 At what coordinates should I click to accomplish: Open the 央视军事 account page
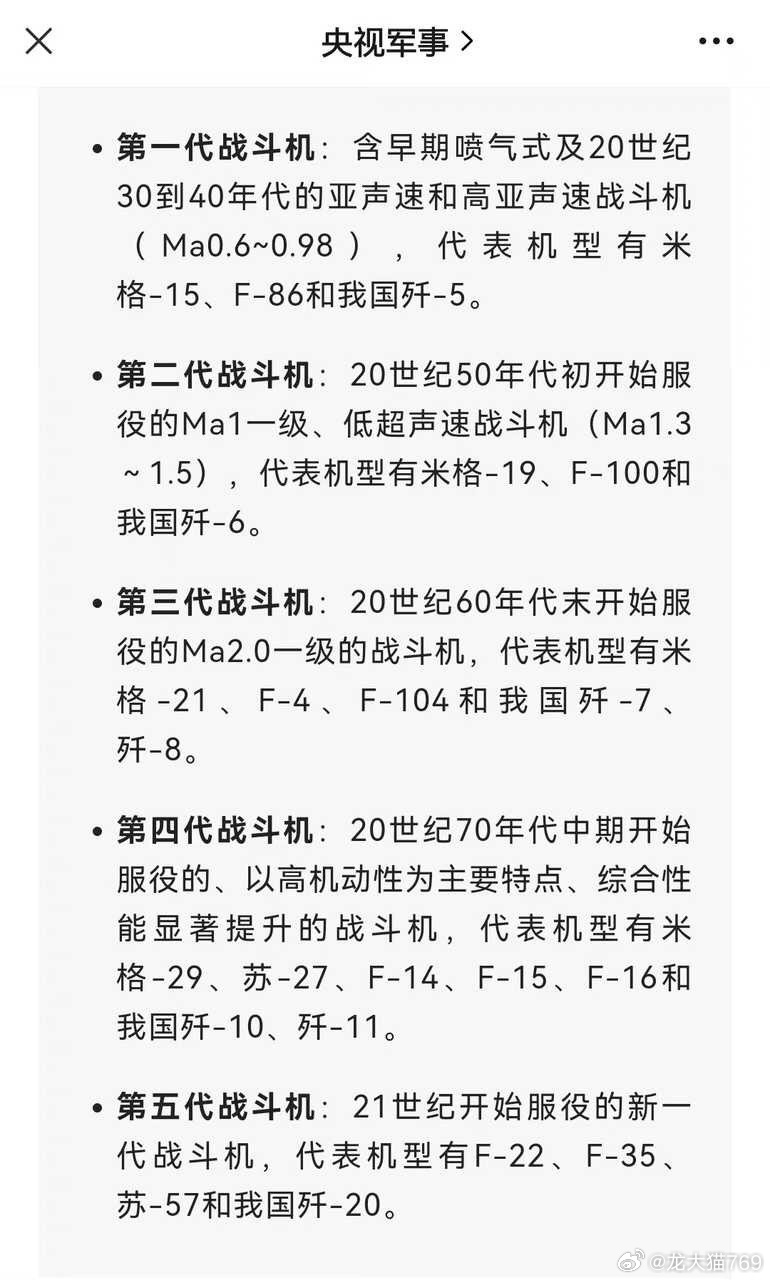pyautogui.click(x=397, y=42)
